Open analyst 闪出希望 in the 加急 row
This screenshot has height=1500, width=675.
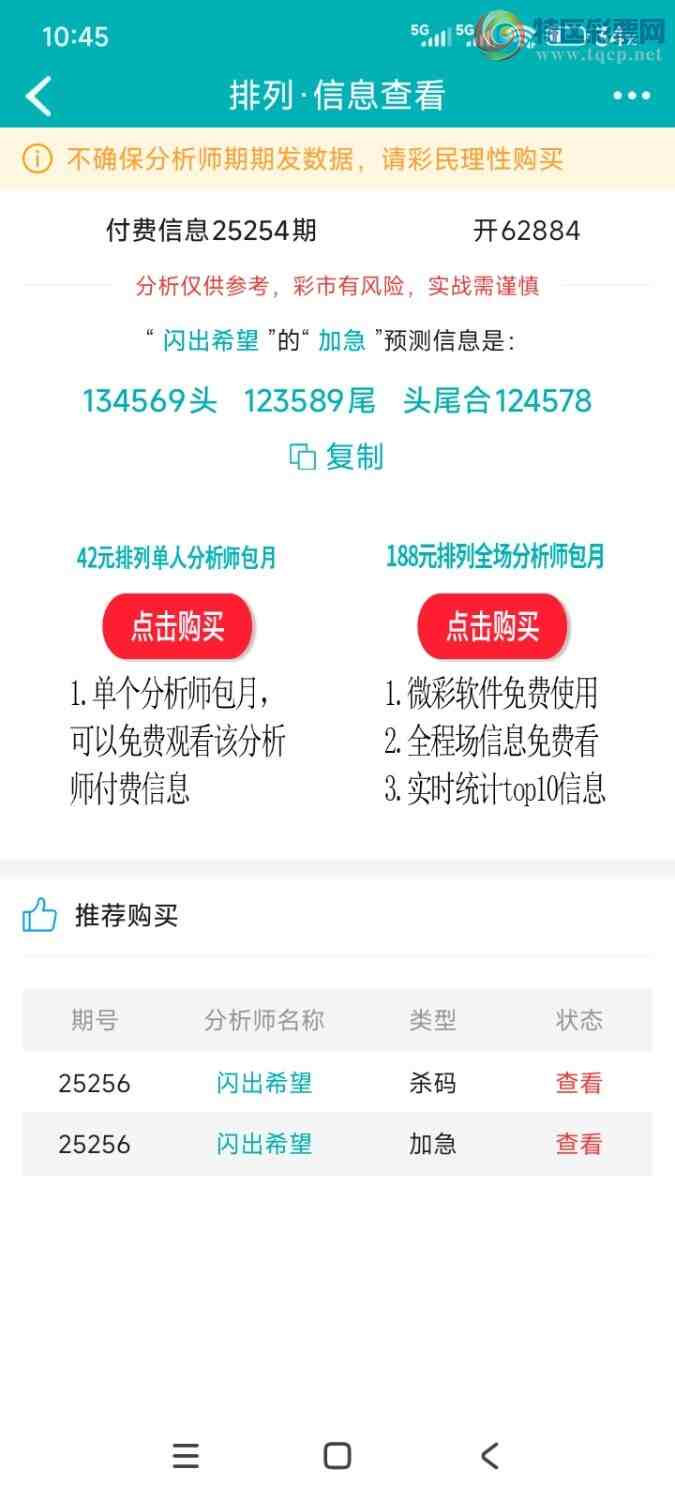[x=264, y=1144]
